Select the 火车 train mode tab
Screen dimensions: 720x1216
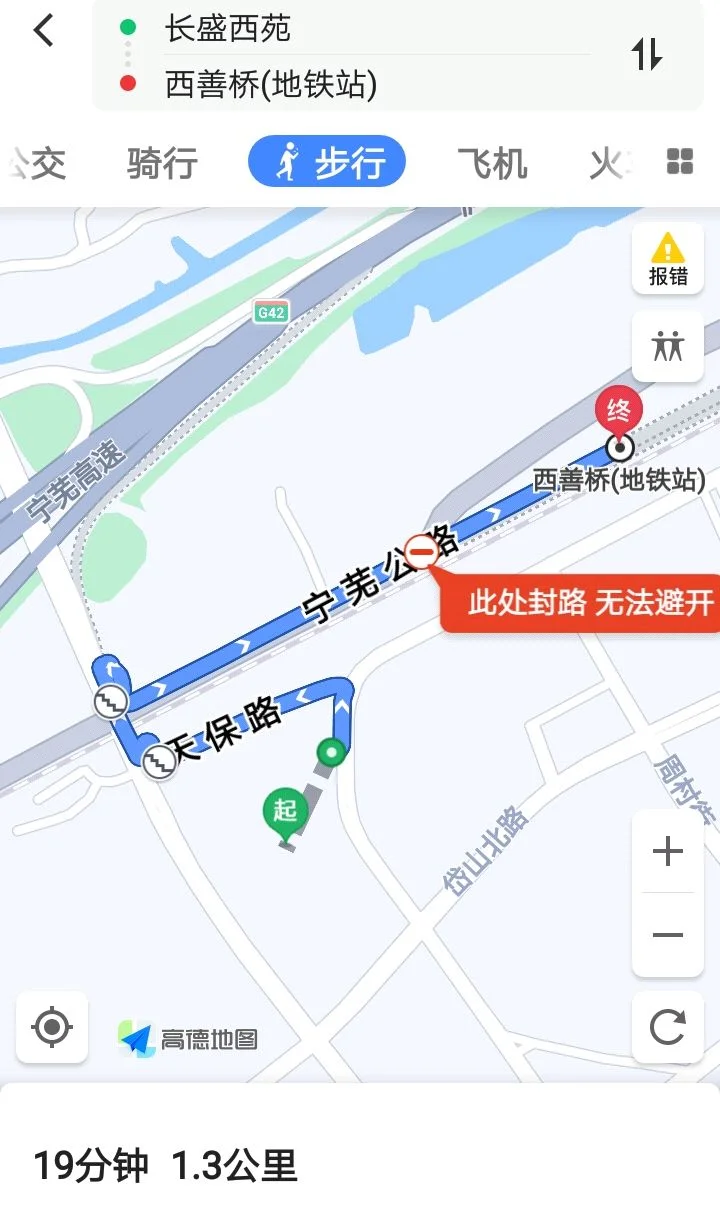(610, 163)
